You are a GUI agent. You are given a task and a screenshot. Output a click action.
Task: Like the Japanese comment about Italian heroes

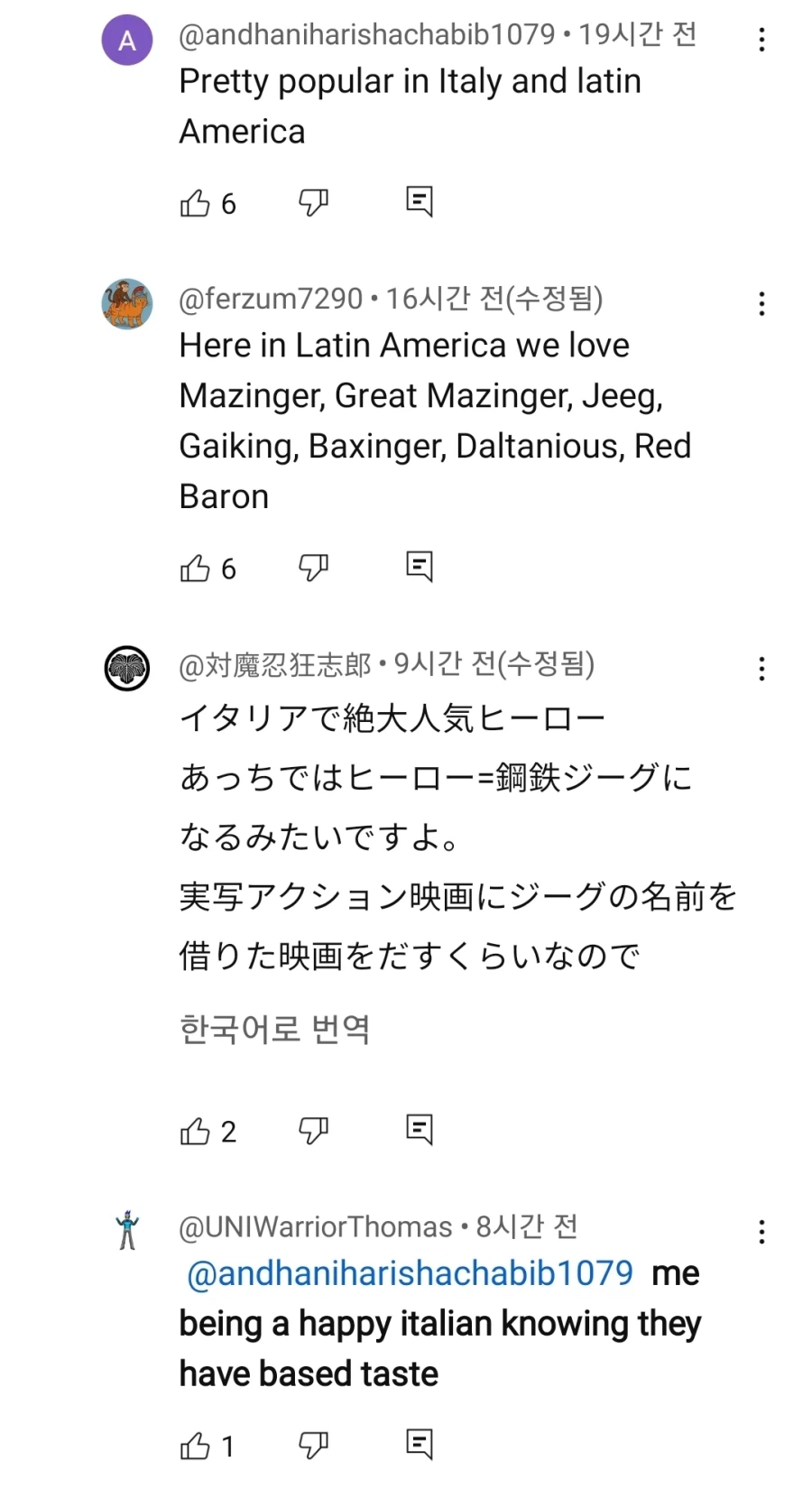pyautogui.click(x=194, y=1130)
